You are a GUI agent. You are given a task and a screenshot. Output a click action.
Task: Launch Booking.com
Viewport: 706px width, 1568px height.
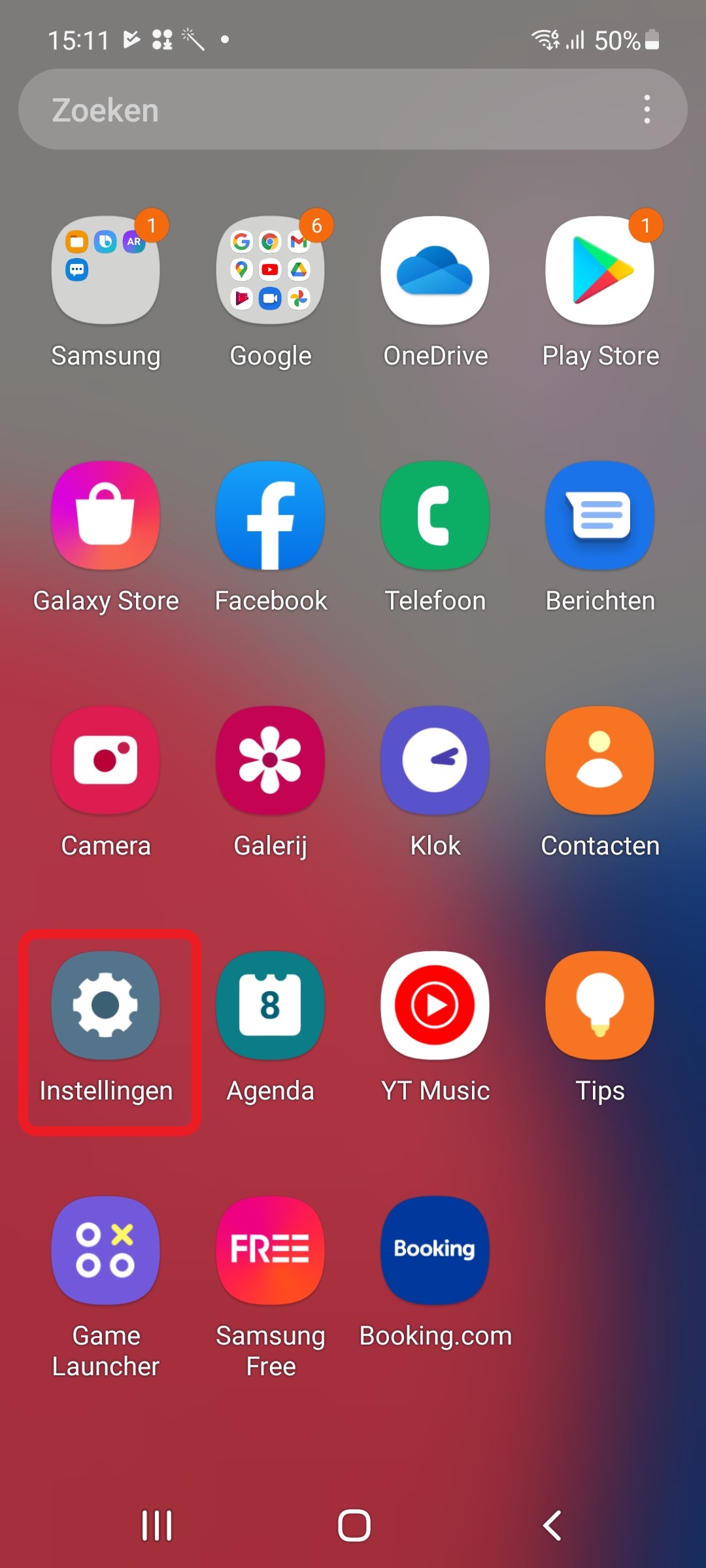point(435,1250)
